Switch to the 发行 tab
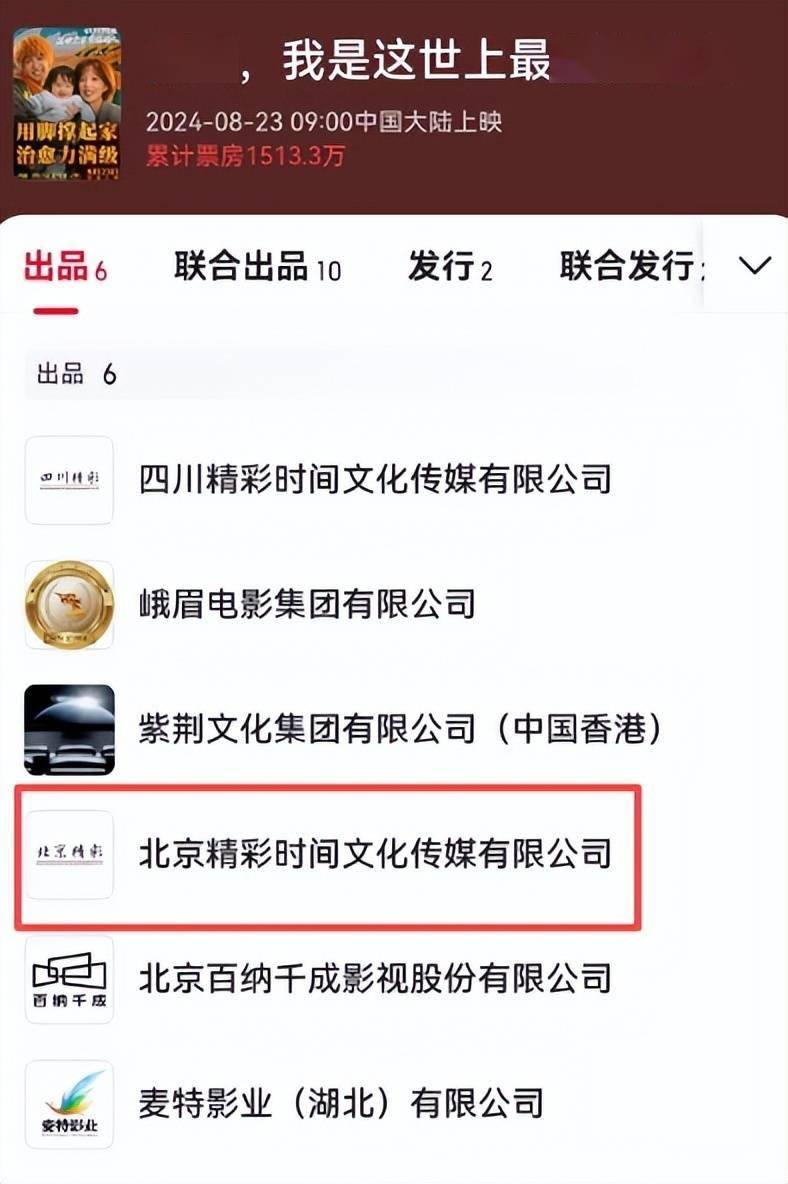The height and width of the screenshot is (1184, 788). pos(449,267)
